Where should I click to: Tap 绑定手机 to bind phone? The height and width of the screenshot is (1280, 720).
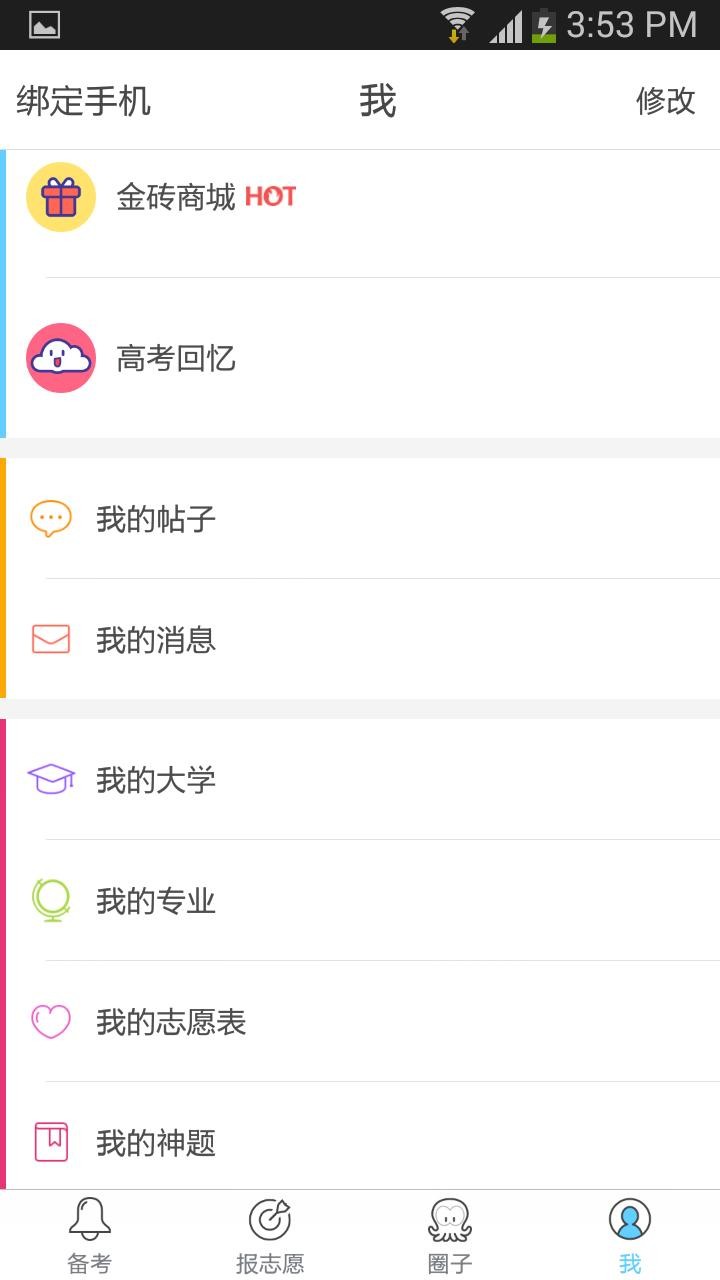tap(84, 101)
